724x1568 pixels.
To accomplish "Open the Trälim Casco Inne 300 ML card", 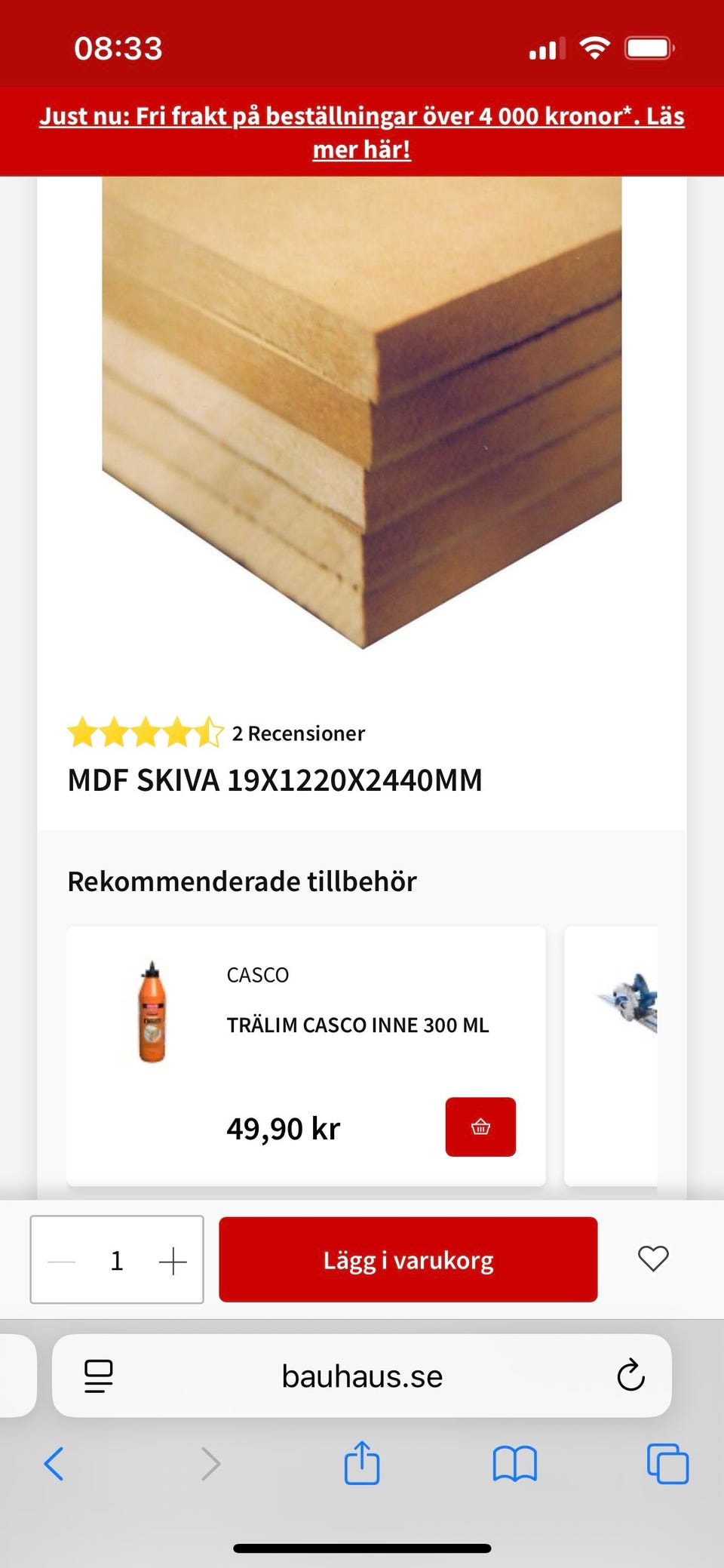I will (357, 1025).
